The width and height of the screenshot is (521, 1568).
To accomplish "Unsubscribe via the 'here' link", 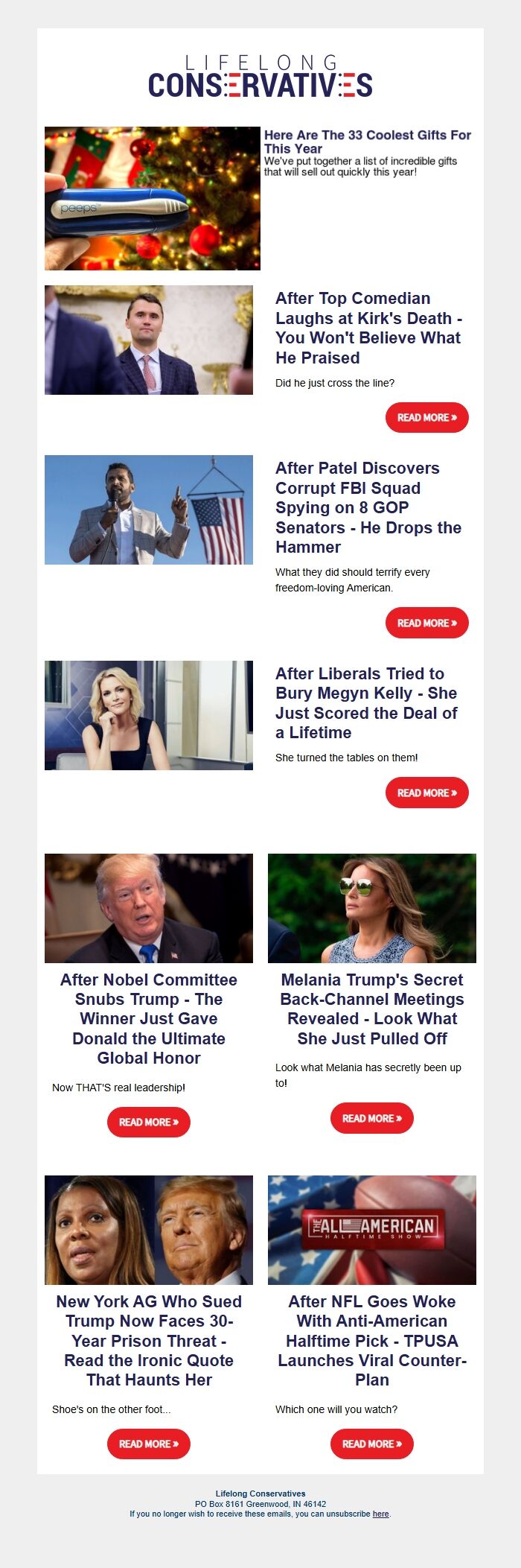I will pos(380,1514).
